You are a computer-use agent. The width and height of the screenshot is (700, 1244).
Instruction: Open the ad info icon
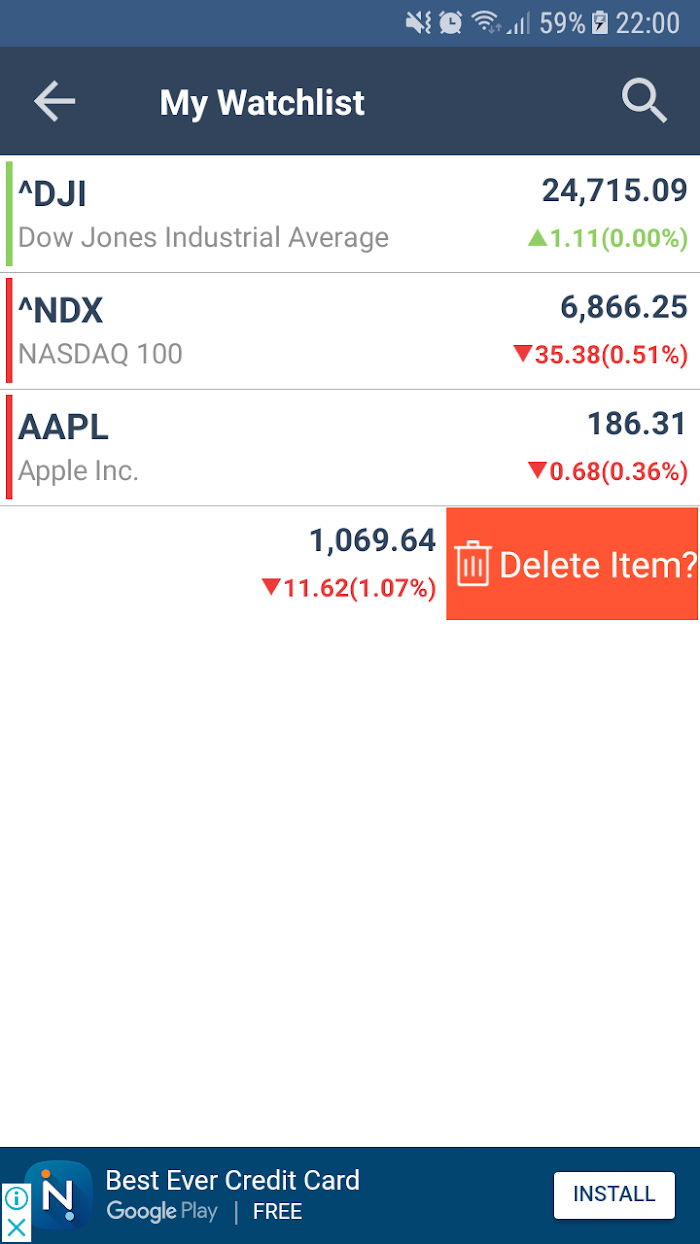(16, 1198)
